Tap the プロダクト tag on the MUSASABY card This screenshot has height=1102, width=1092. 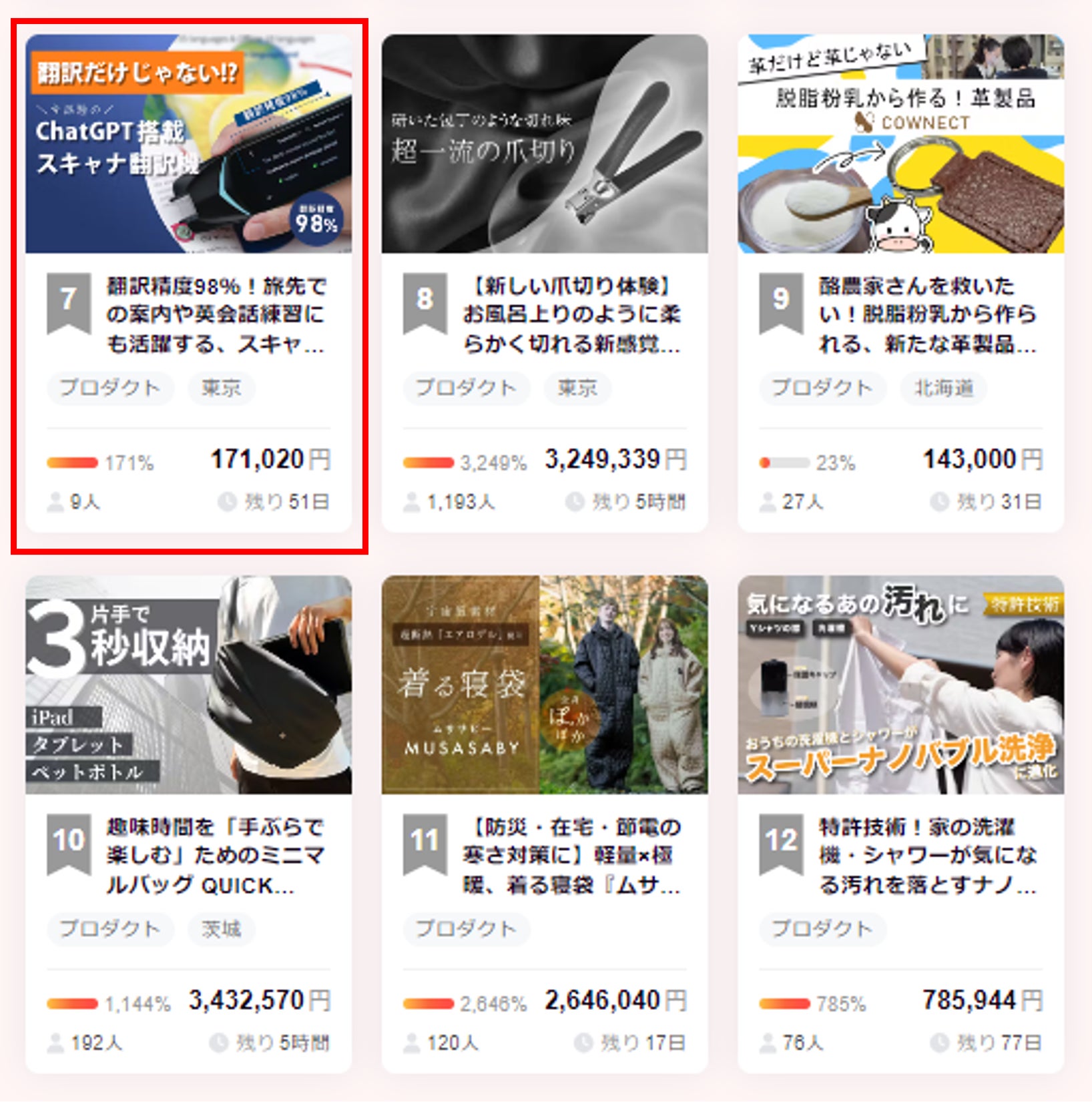pyautogui.click(x=466, y=929)
